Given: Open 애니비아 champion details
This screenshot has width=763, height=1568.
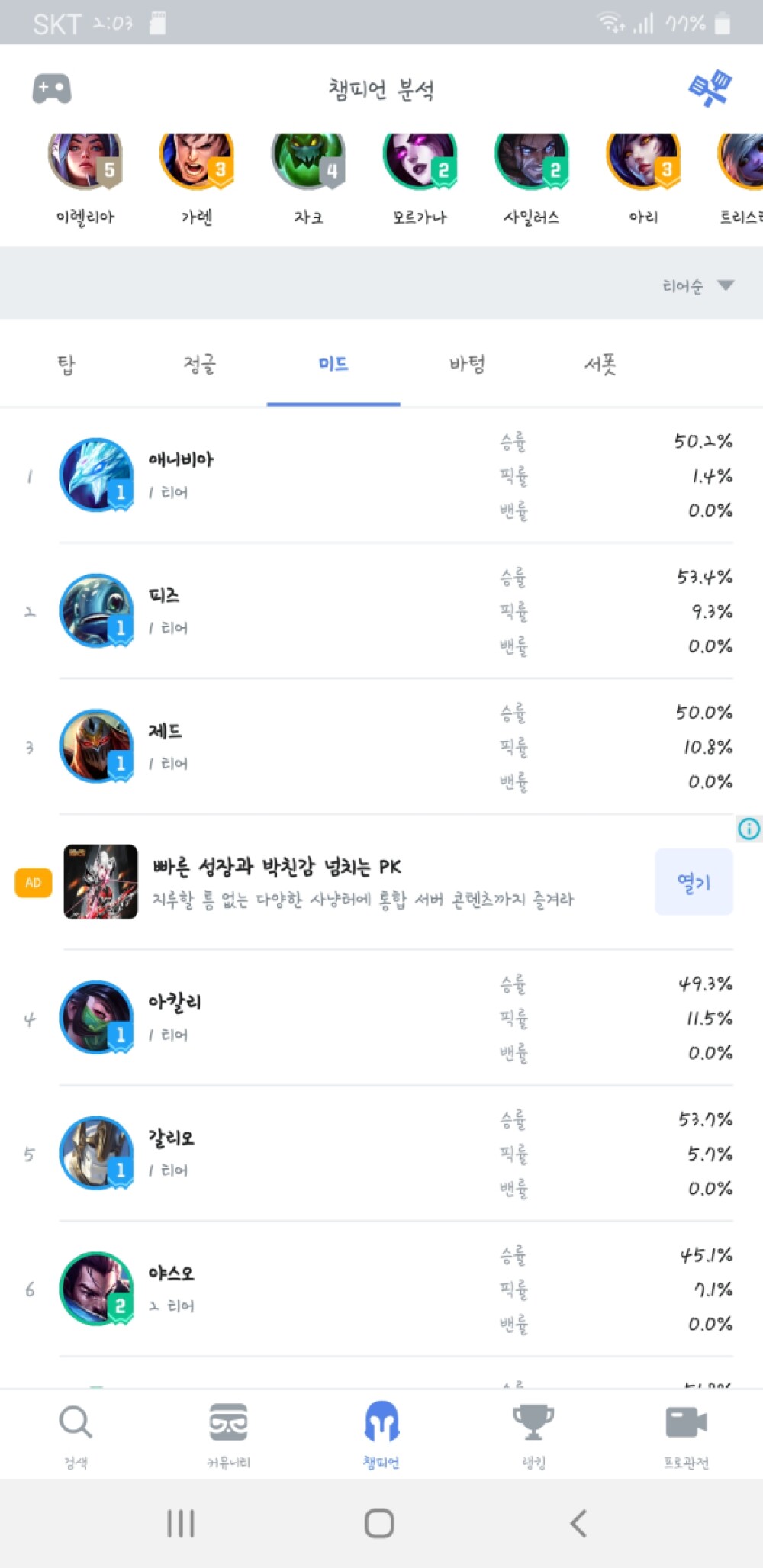Looking at the screenshot, I should click(381, 475).
